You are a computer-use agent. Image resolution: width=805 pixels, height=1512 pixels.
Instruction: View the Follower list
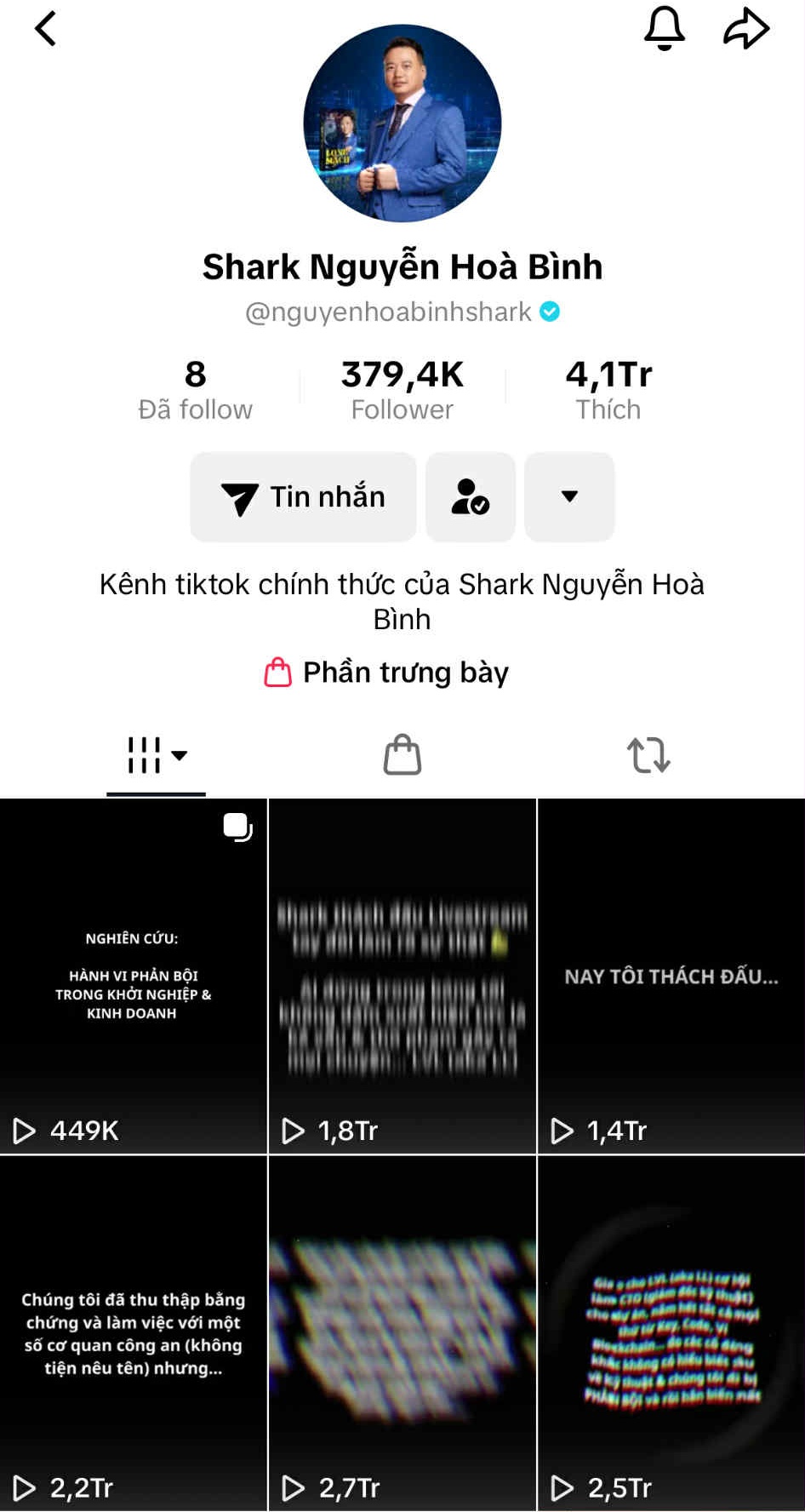pos(402,389)
